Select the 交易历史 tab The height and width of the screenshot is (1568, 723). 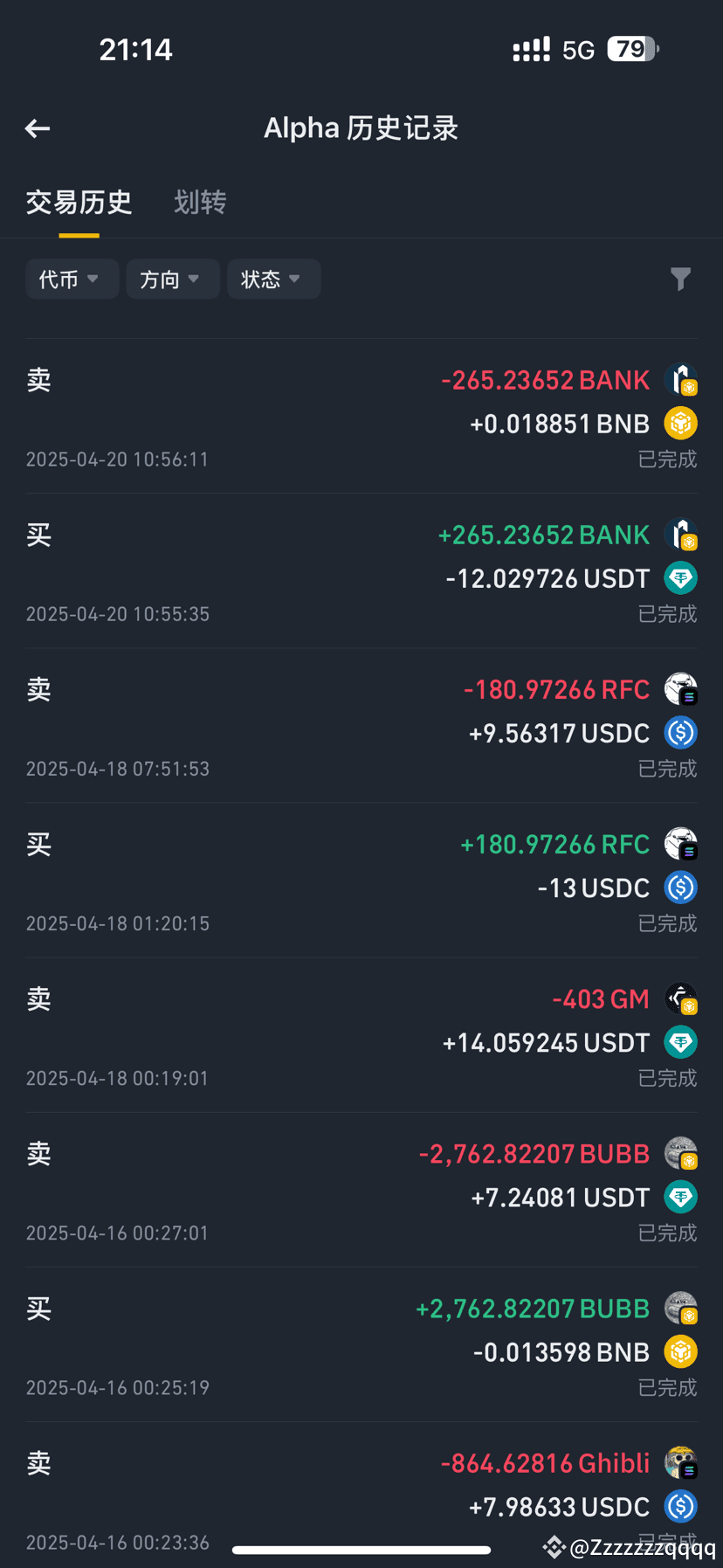(79, 203)
